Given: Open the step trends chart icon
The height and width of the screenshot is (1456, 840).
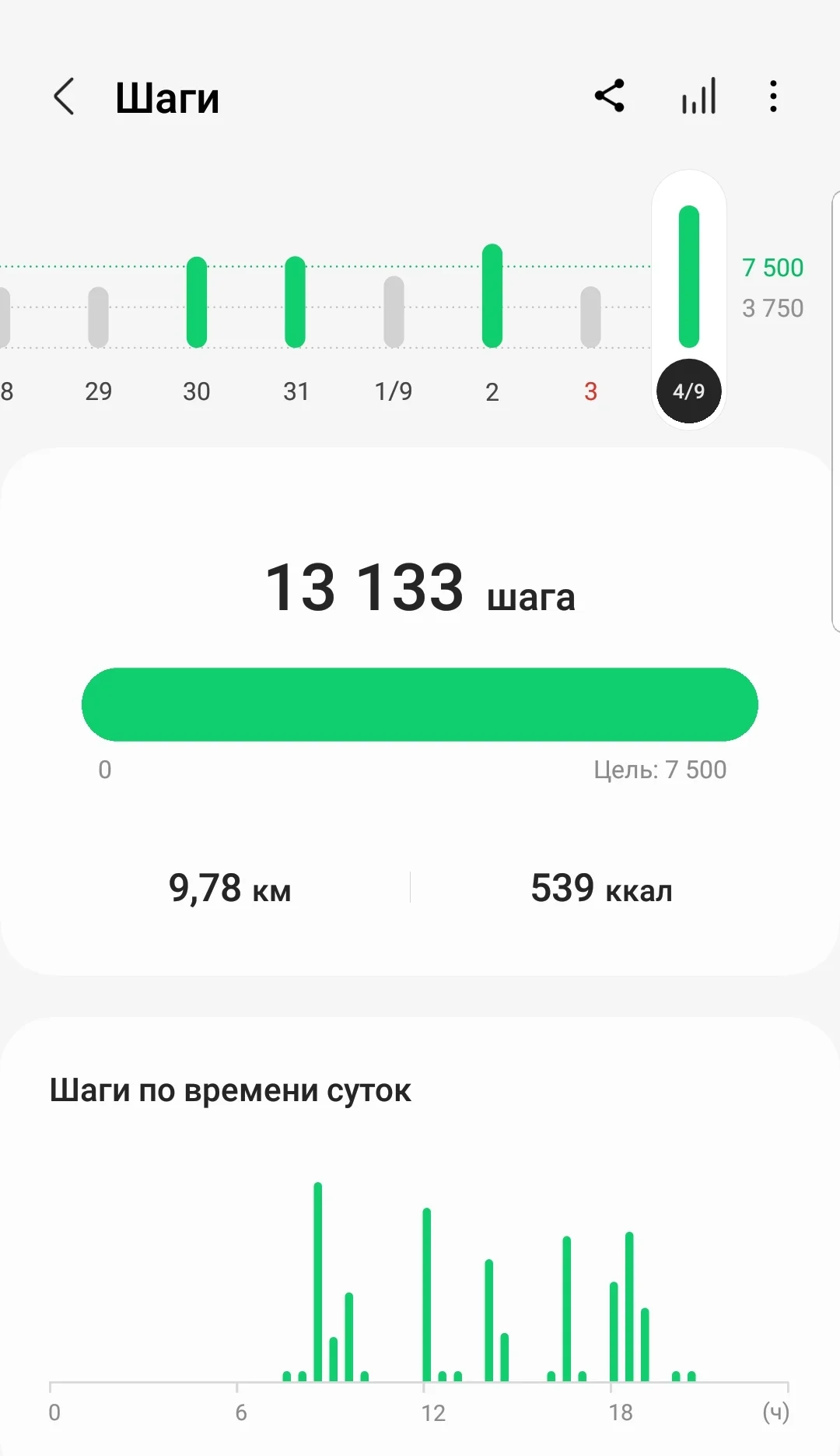Looking at the screenshot, I should click(698, 96).
